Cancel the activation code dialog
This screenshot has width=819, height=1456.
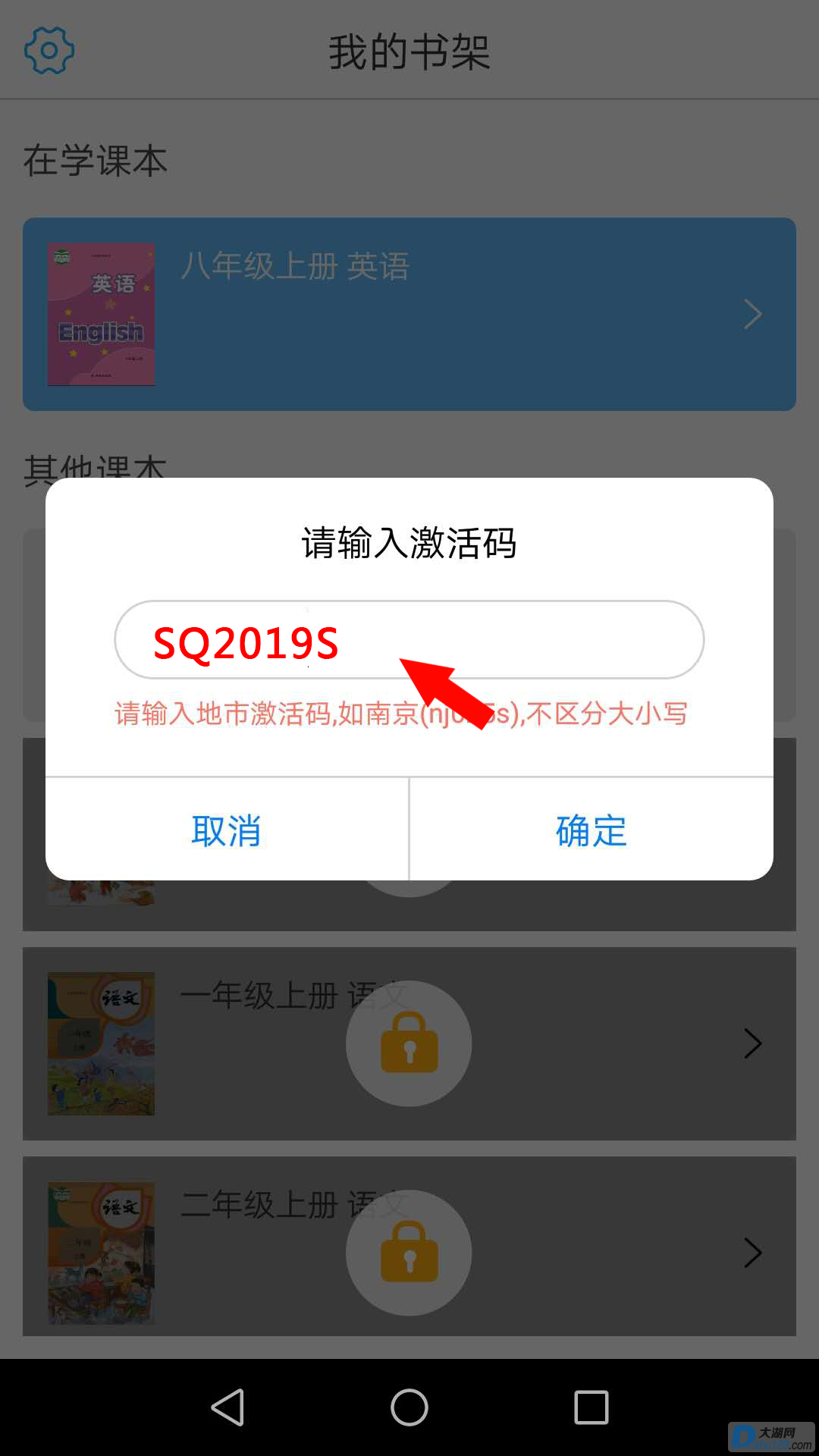pyautogui.click(x=227, y=830)
